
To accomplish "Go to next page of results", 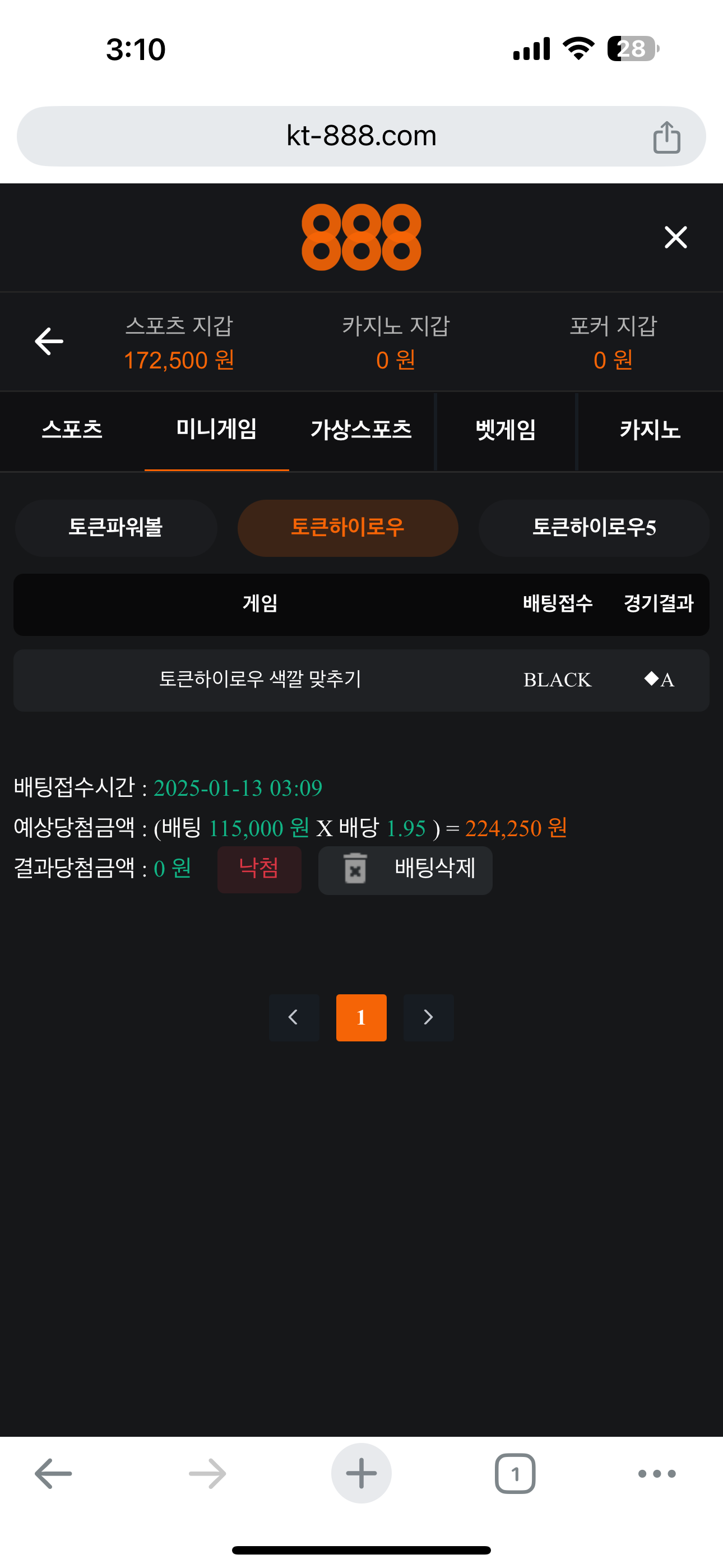I will tap(428, 1017).
